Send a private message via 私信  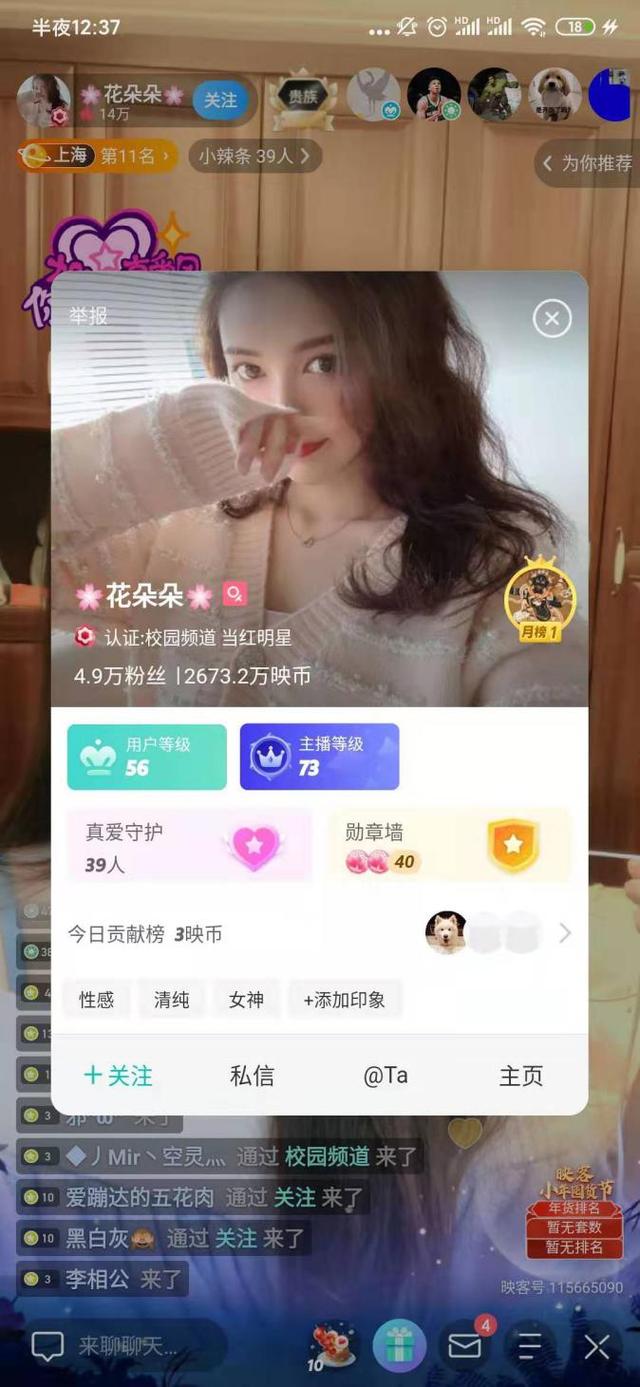click(251, 1075)
